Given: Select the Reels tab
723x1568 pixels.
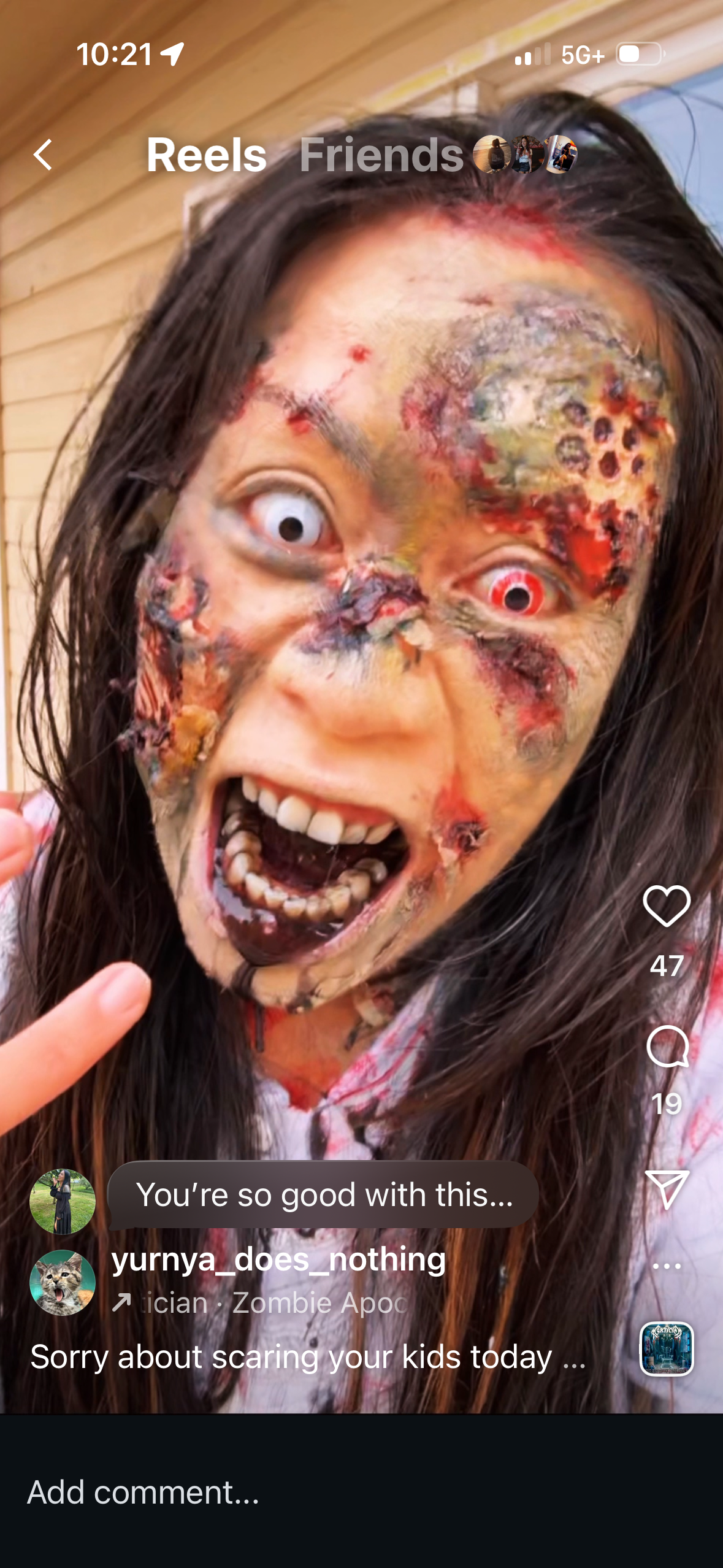Looking at the screenshot, I should (206, 155).
